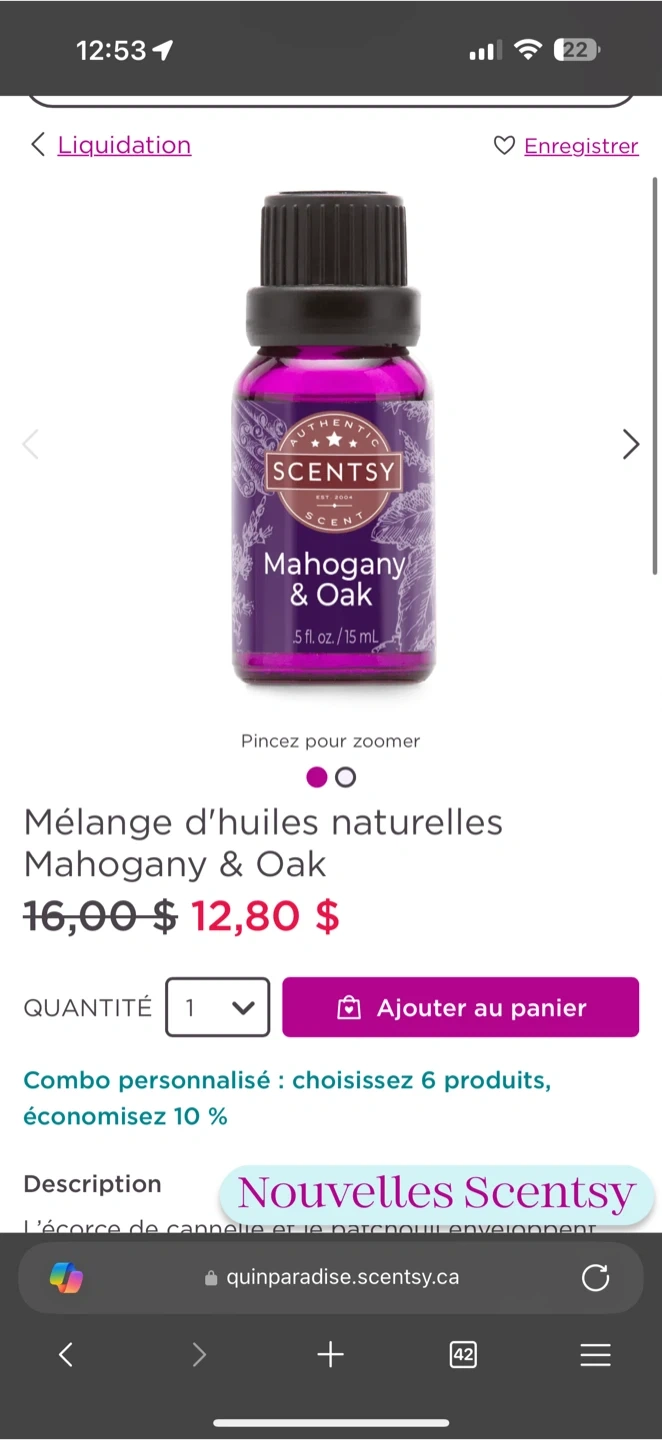The width and height of the screenshot is (662, 1440).
Task: Open a new browser tab
Action: (x=330, y=1355)
